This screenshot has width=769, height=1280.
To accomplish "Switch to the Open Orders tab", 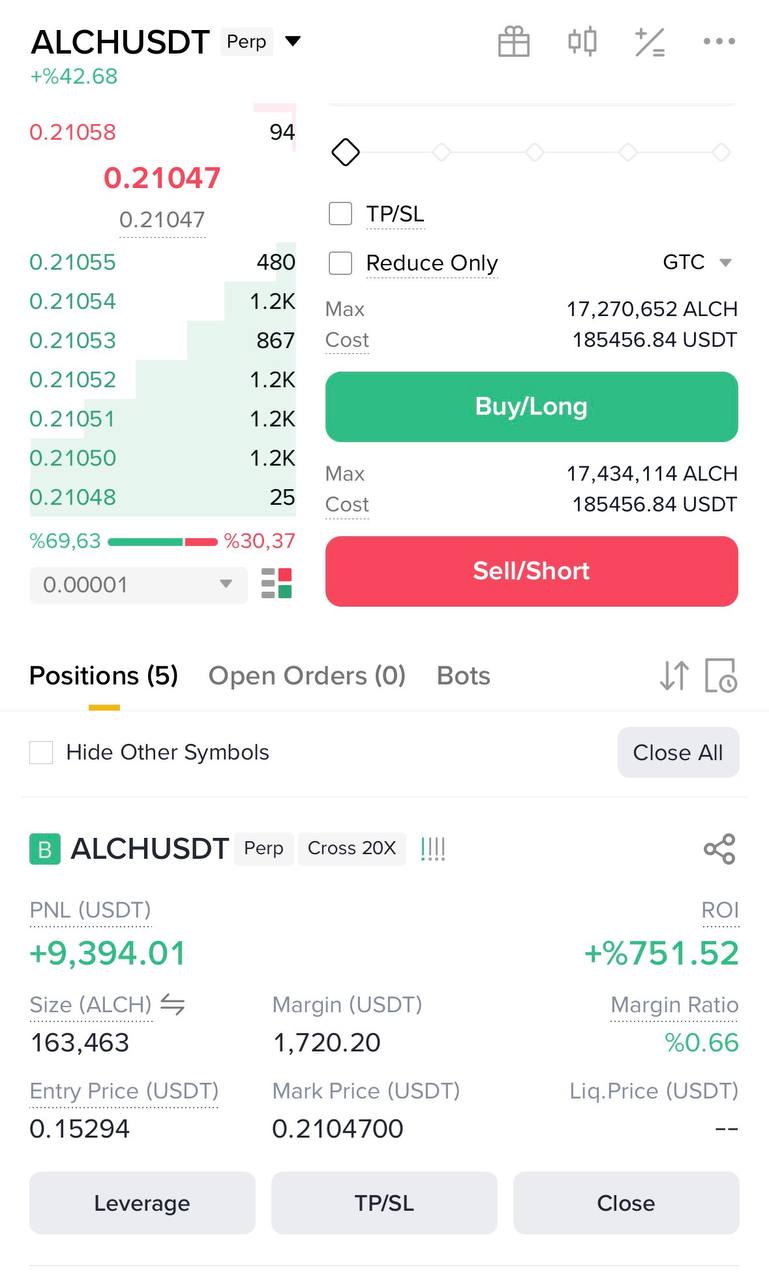I will 306,677.
